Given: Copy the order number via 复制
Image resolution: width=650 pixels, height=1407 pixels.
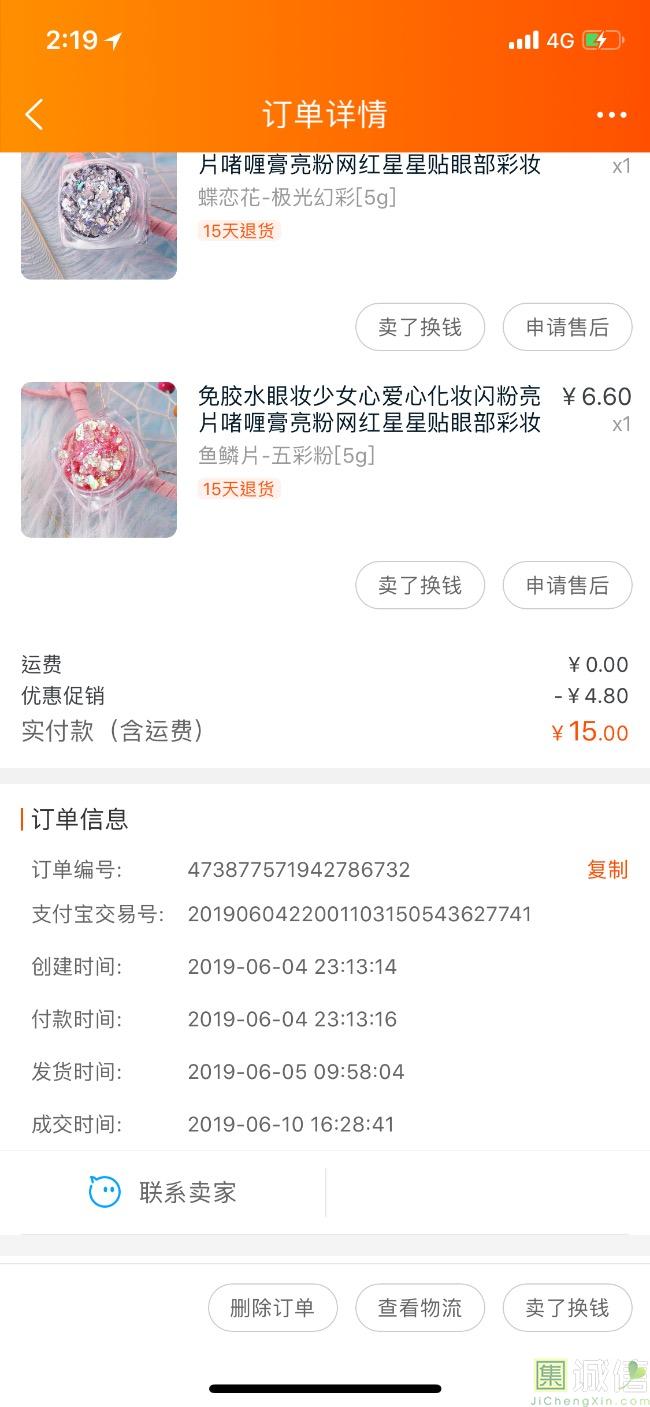Looking at the screenshot, I should point(607,869).
